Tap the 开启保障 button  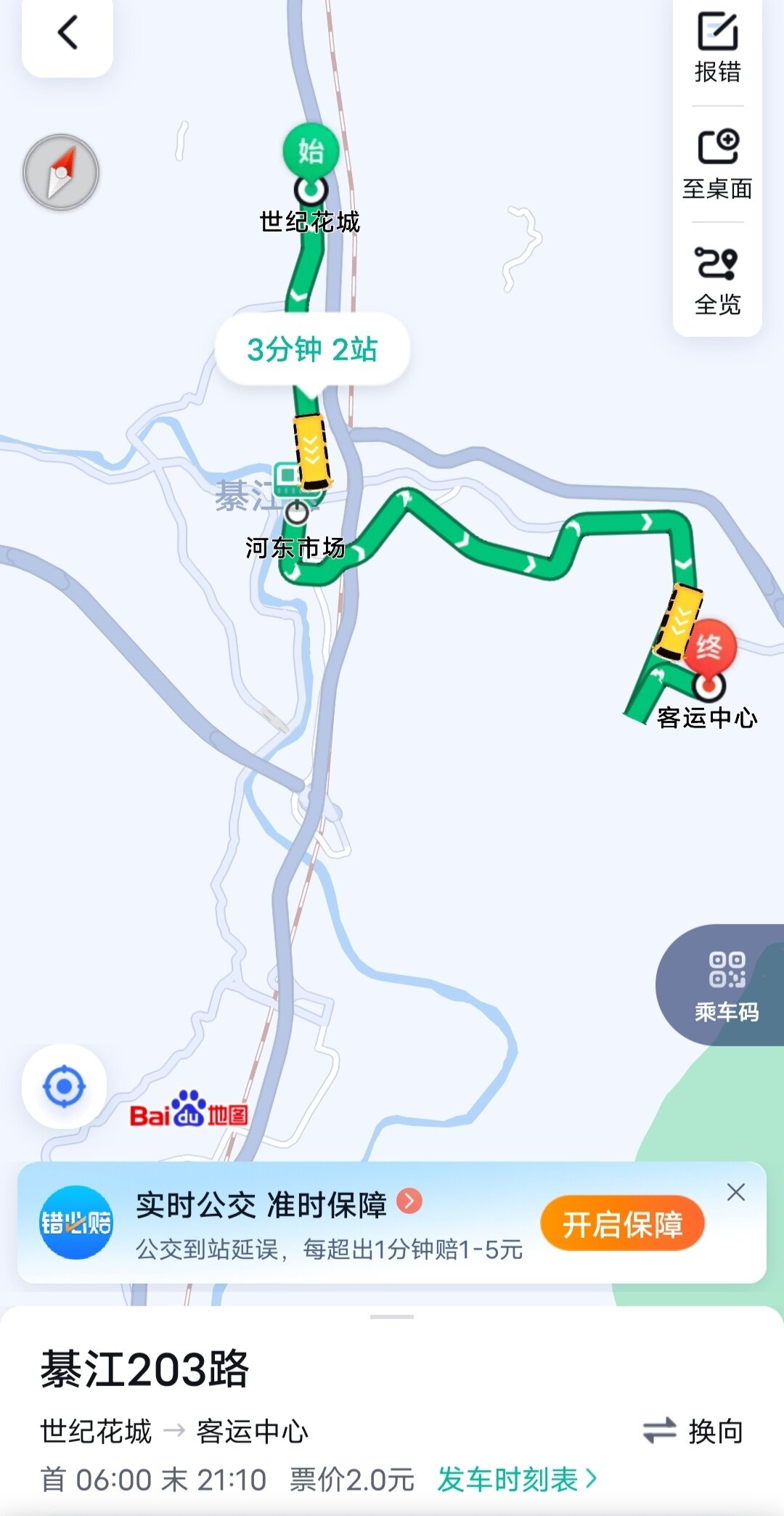[622, 1224]
